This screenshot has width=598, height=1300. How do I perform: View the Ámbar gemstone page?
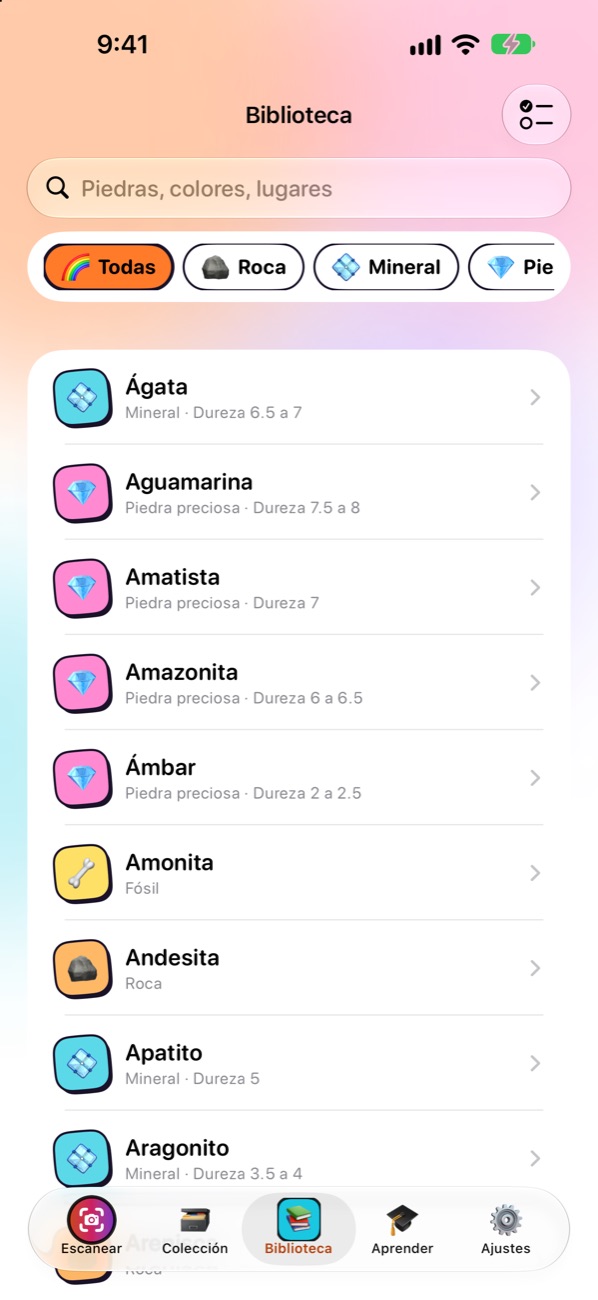299,777
